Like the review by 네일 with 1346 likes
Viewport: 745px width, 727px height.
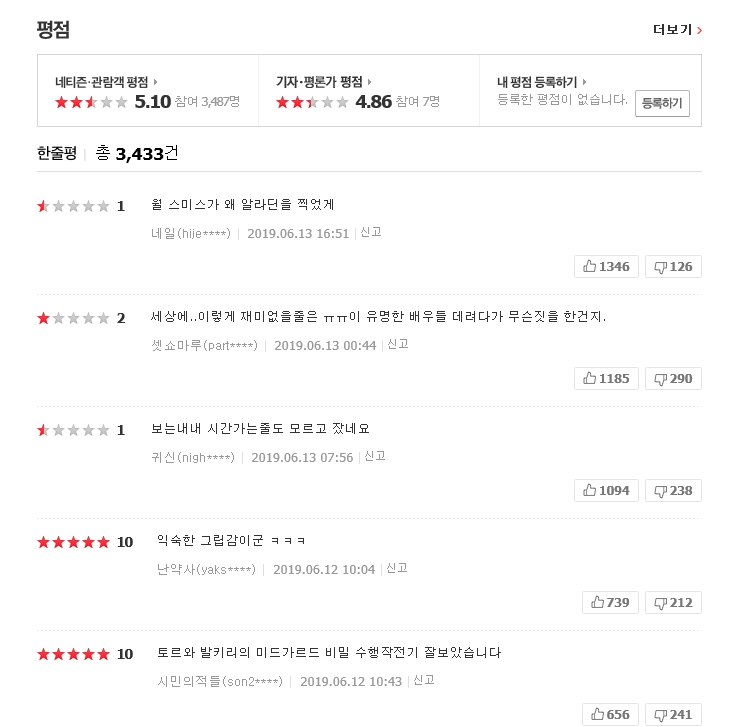[606, 266]
